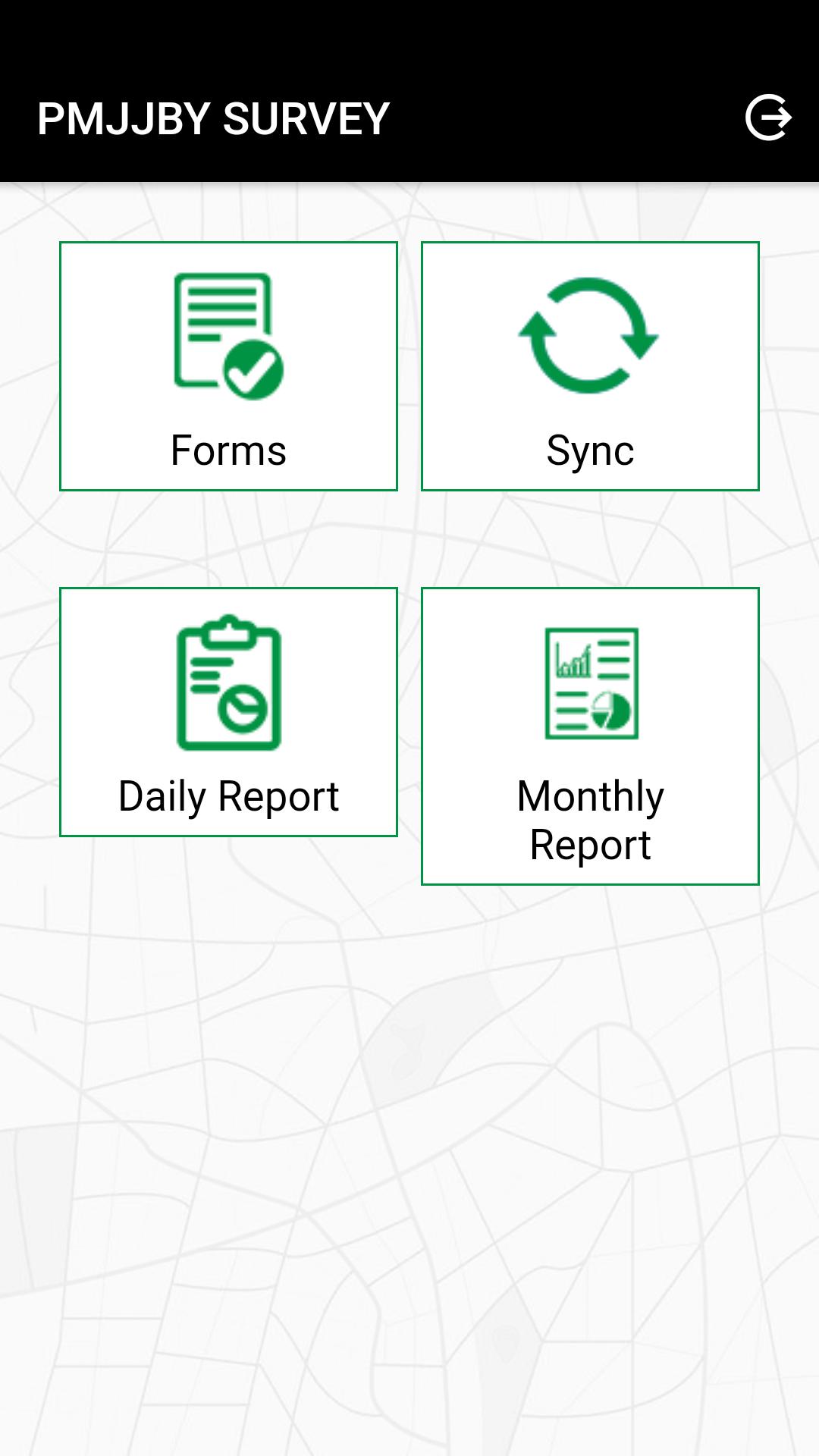View the Daily Report
Screen dimensions: 819x1456
[x=228, y=712]
